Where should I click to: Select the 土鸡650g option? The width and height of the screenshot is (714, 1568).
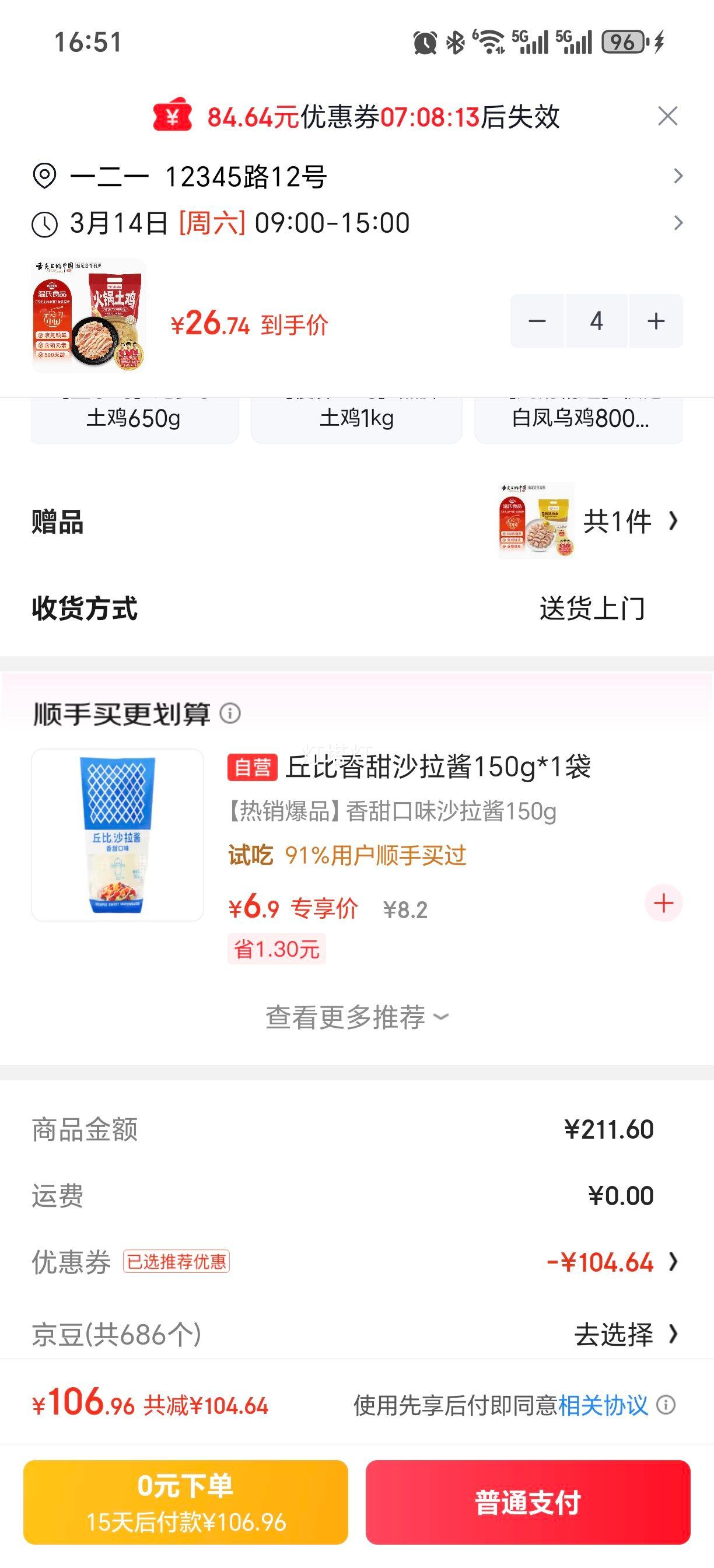(x=134, y=419)
